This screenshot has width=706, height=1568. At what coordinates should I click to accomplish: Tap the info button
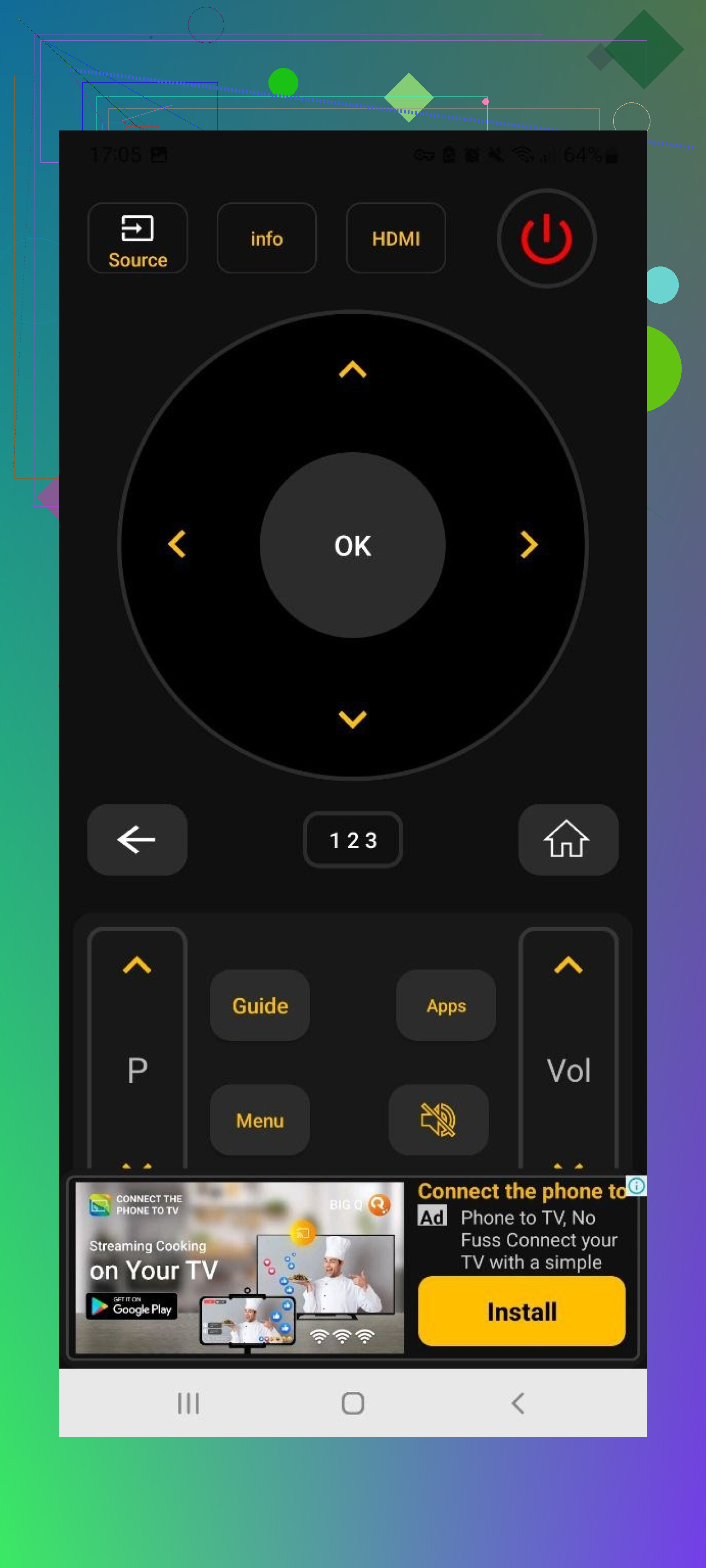coord(266,238)
